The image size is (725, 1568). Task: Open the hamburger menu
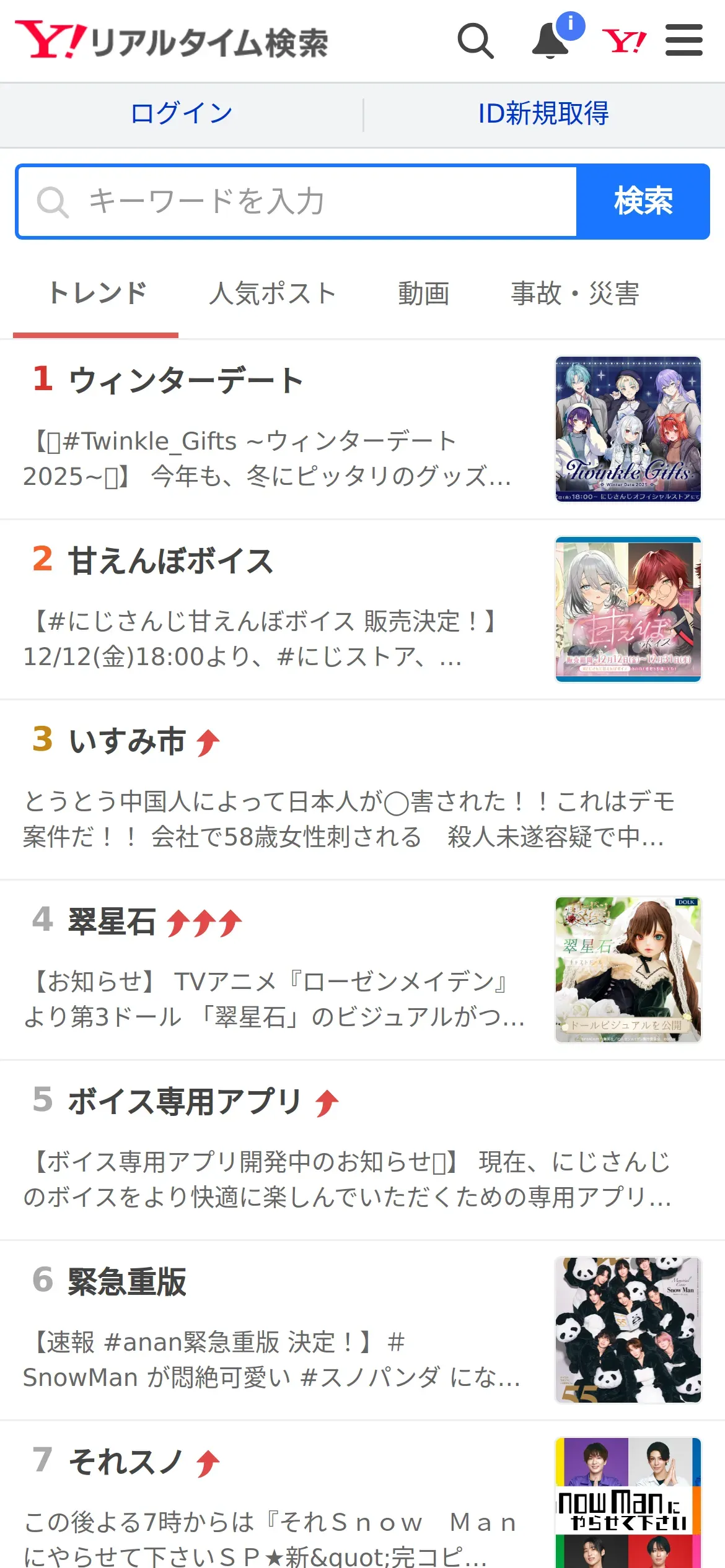[683, 41]
